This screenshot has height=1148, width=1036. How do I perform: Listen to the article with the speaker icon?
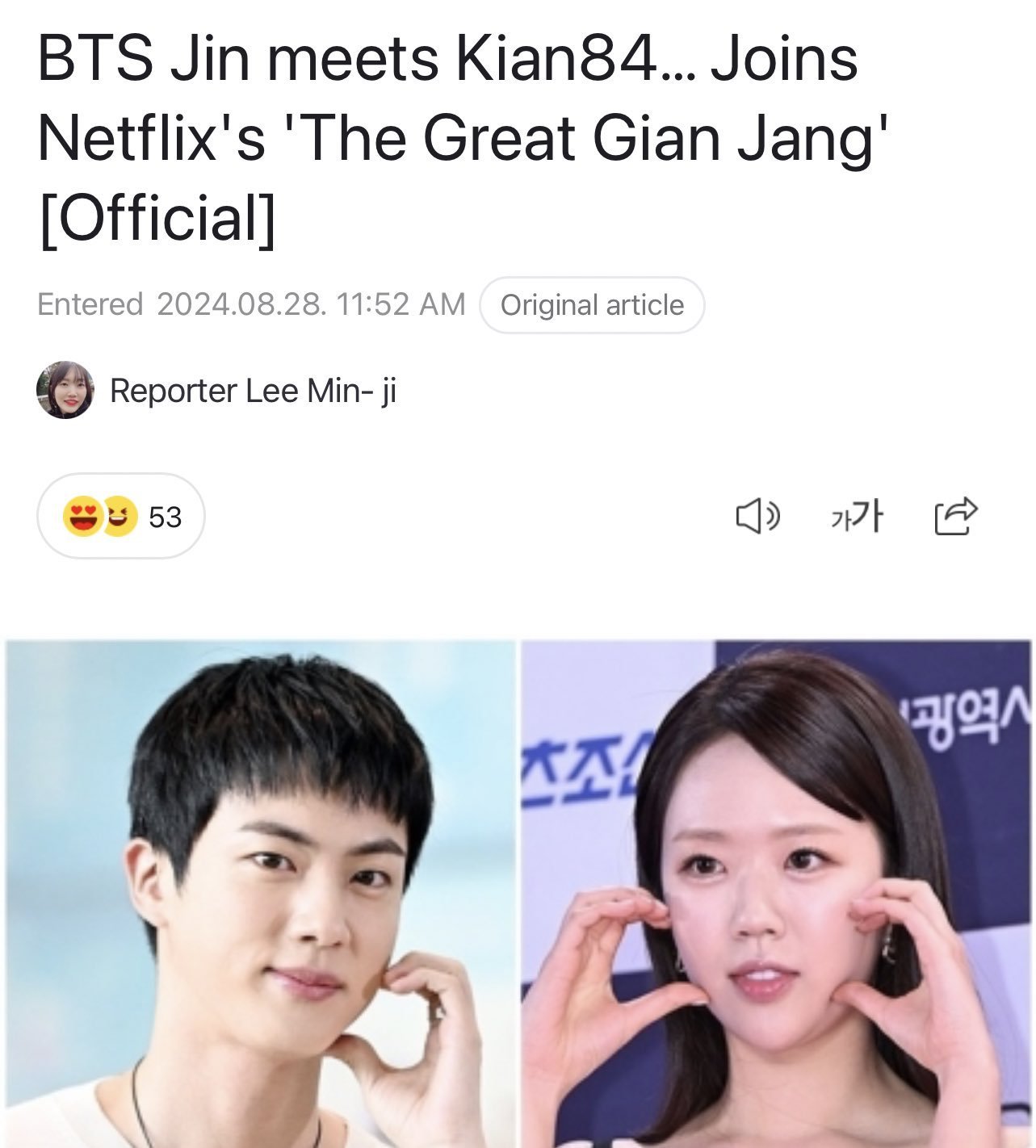757,516
